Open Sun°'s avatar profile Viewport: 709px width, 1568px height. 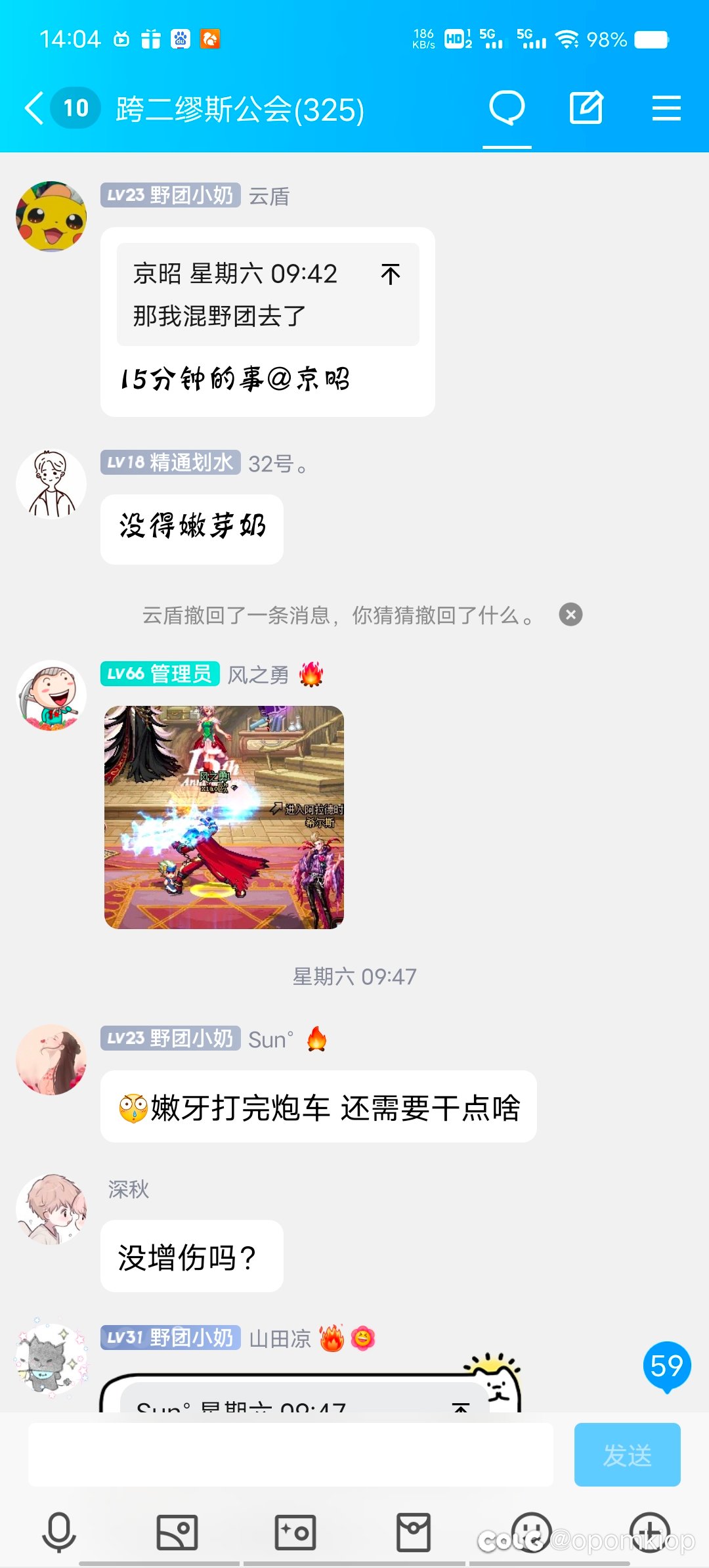(x=51, y=1059)
